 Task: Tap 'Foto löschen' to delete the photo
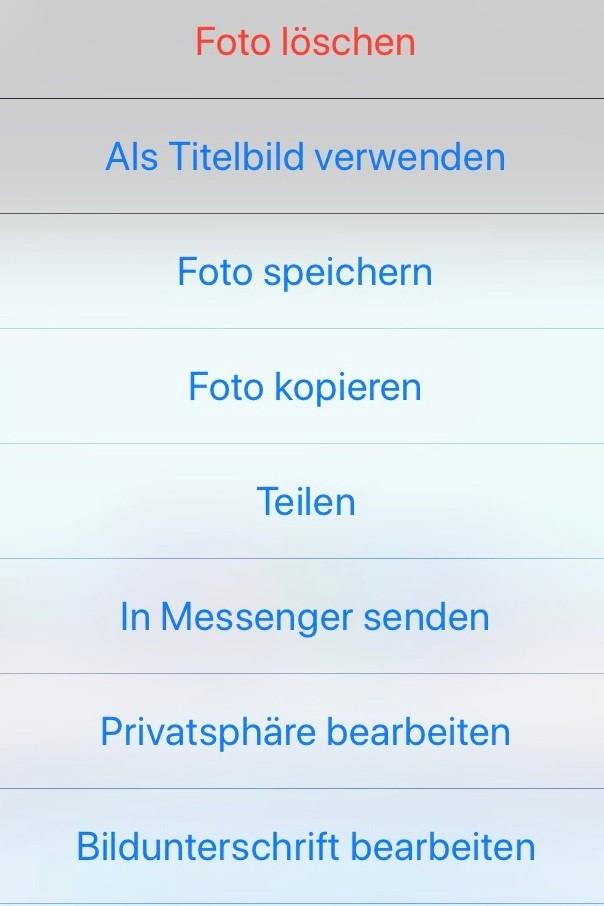pyautogui.click(x=304, y=42)
